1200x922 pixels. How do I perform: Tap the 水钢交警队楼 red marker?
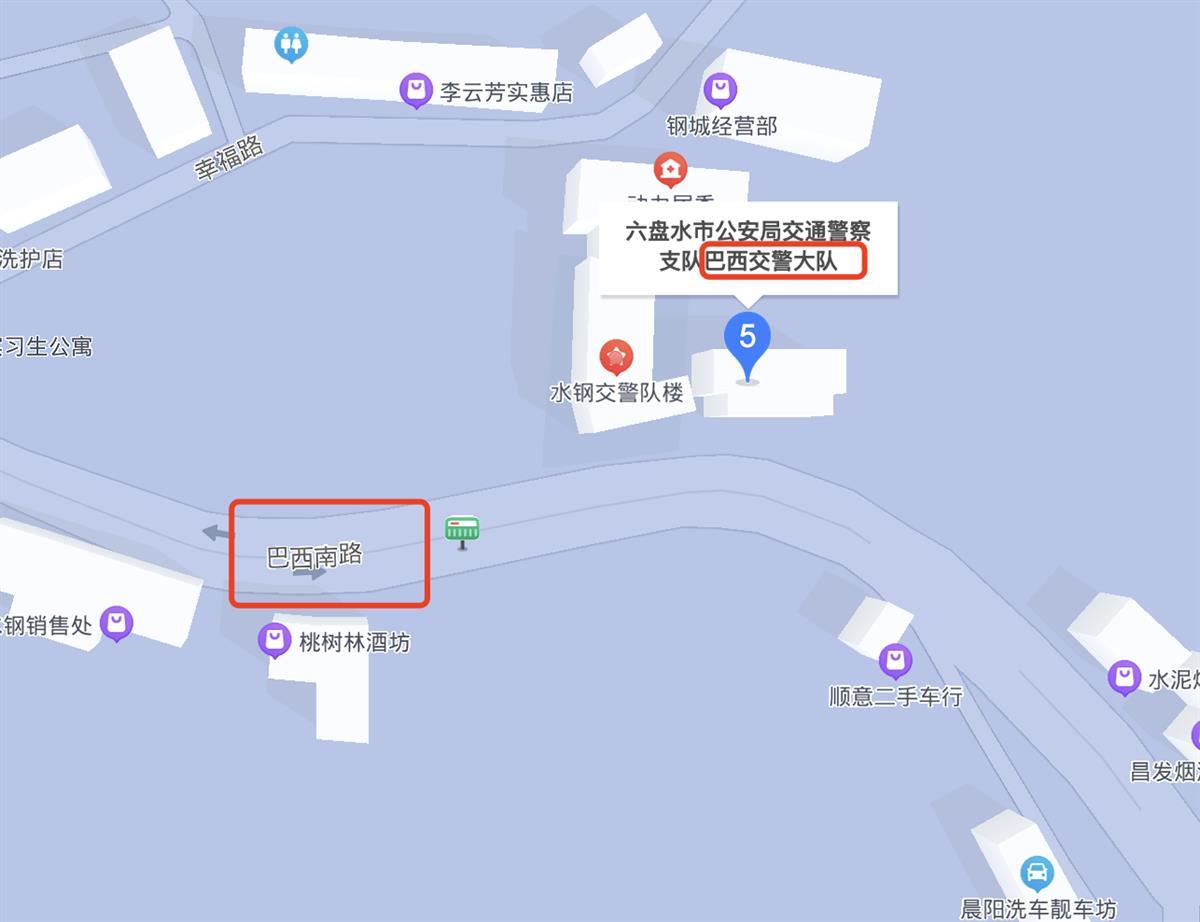coord(616,356)
